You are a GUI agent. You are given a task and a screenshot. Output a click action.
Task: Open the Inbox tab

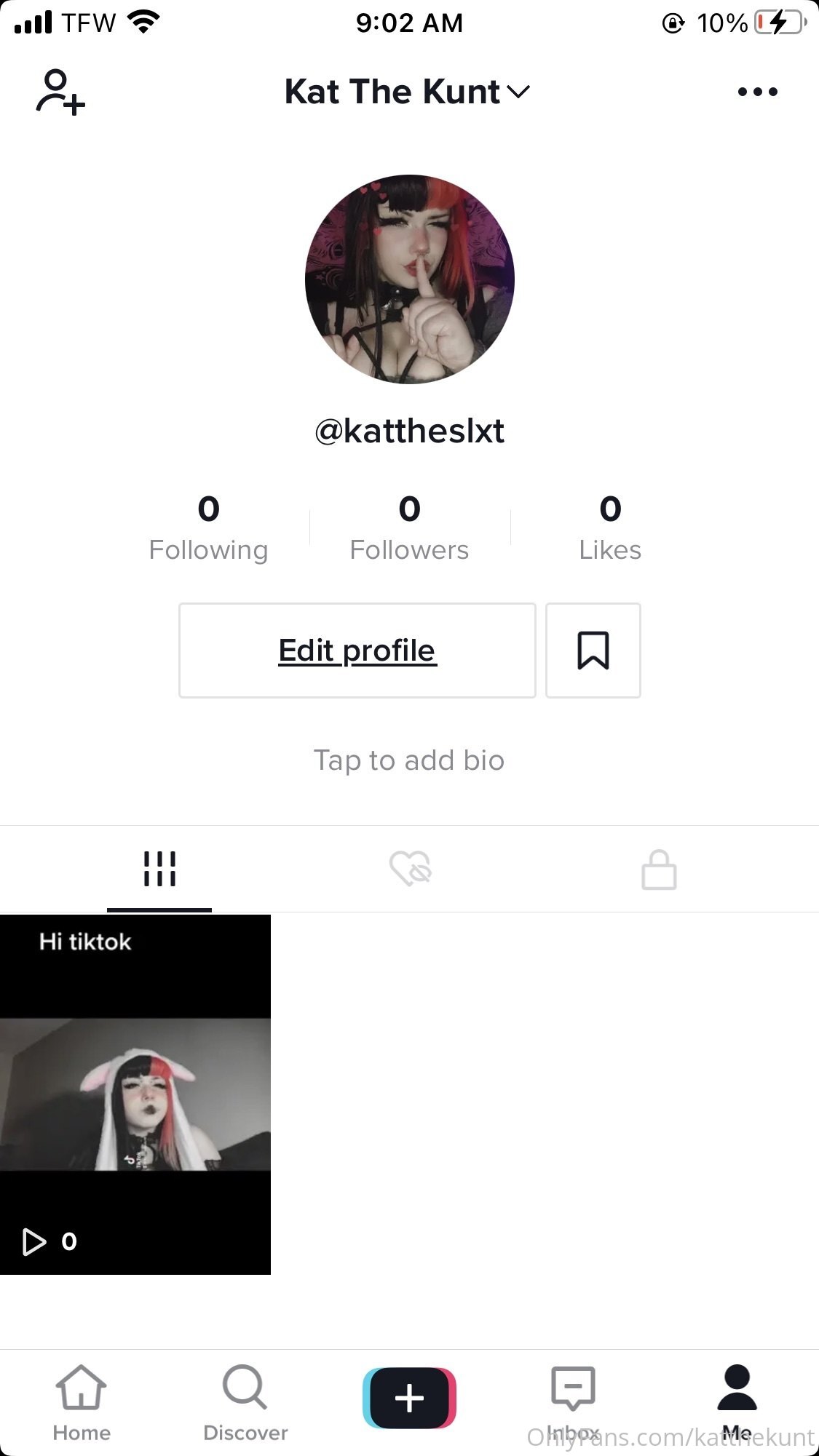pos(574,1403)
